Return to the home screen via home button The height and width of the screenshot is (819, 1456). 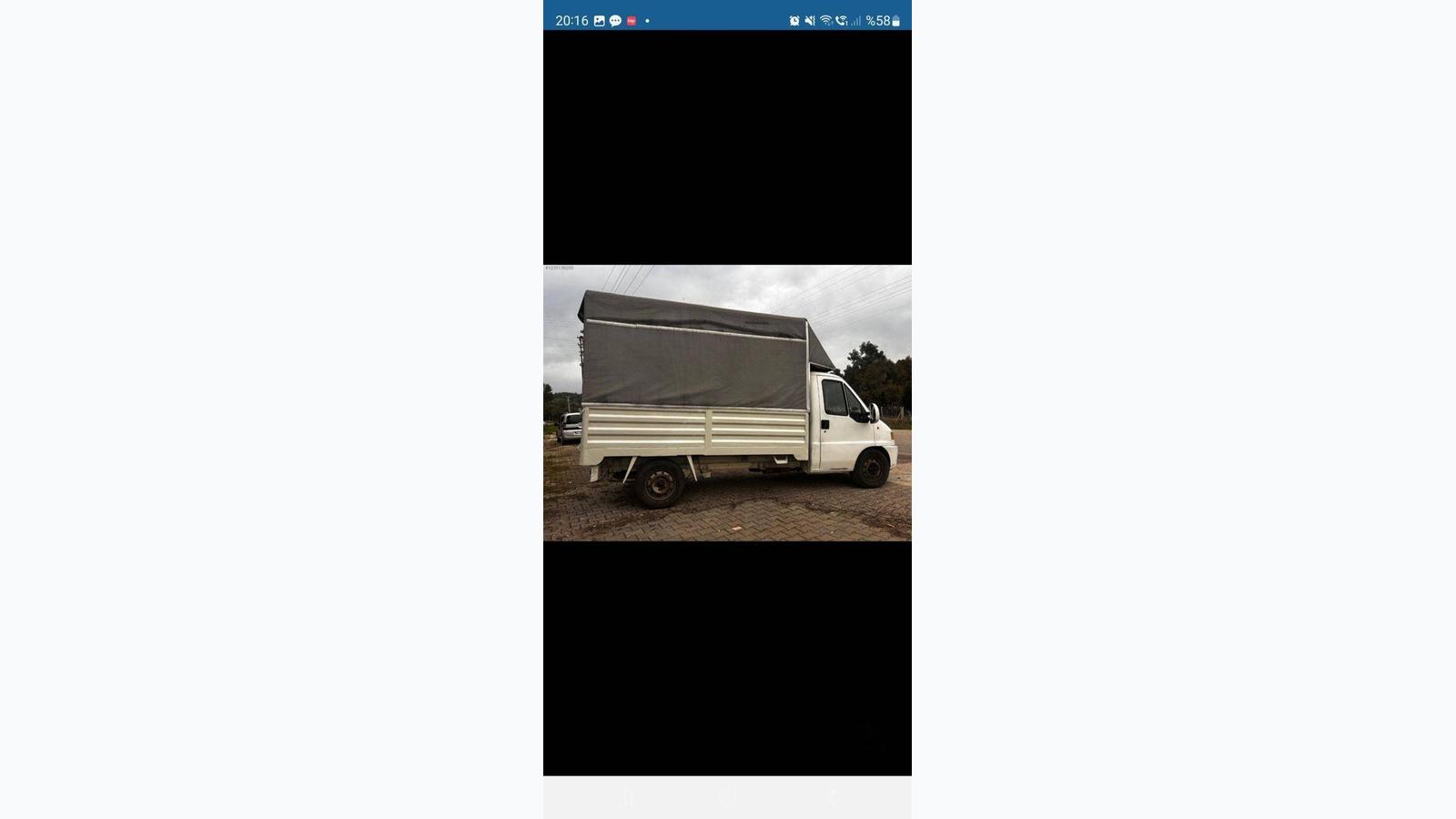pyautogui.click(x=727, y=797)
